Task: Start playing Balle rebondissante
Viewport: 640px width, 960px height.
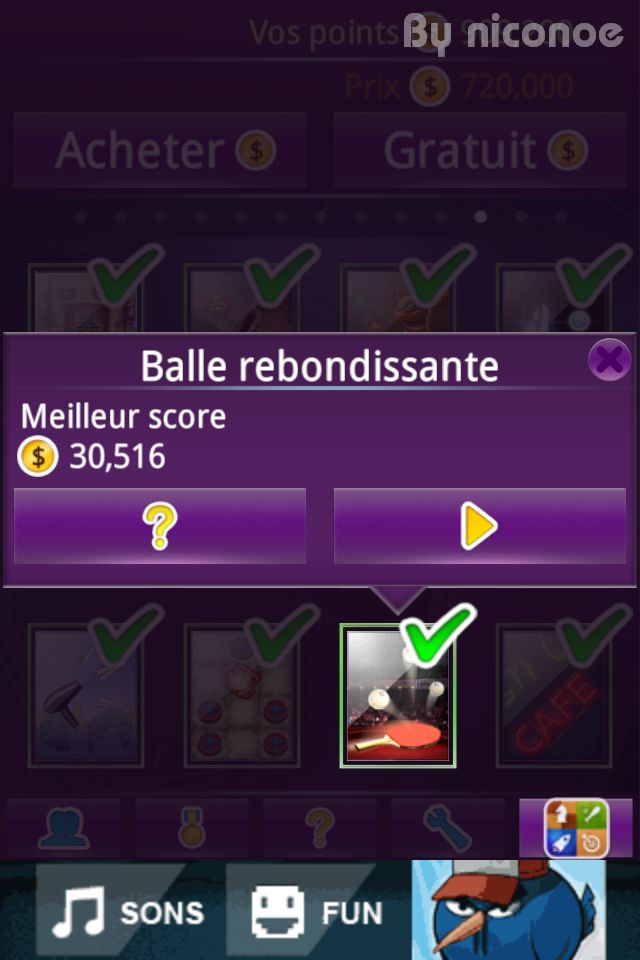Action: click(479, 526)
